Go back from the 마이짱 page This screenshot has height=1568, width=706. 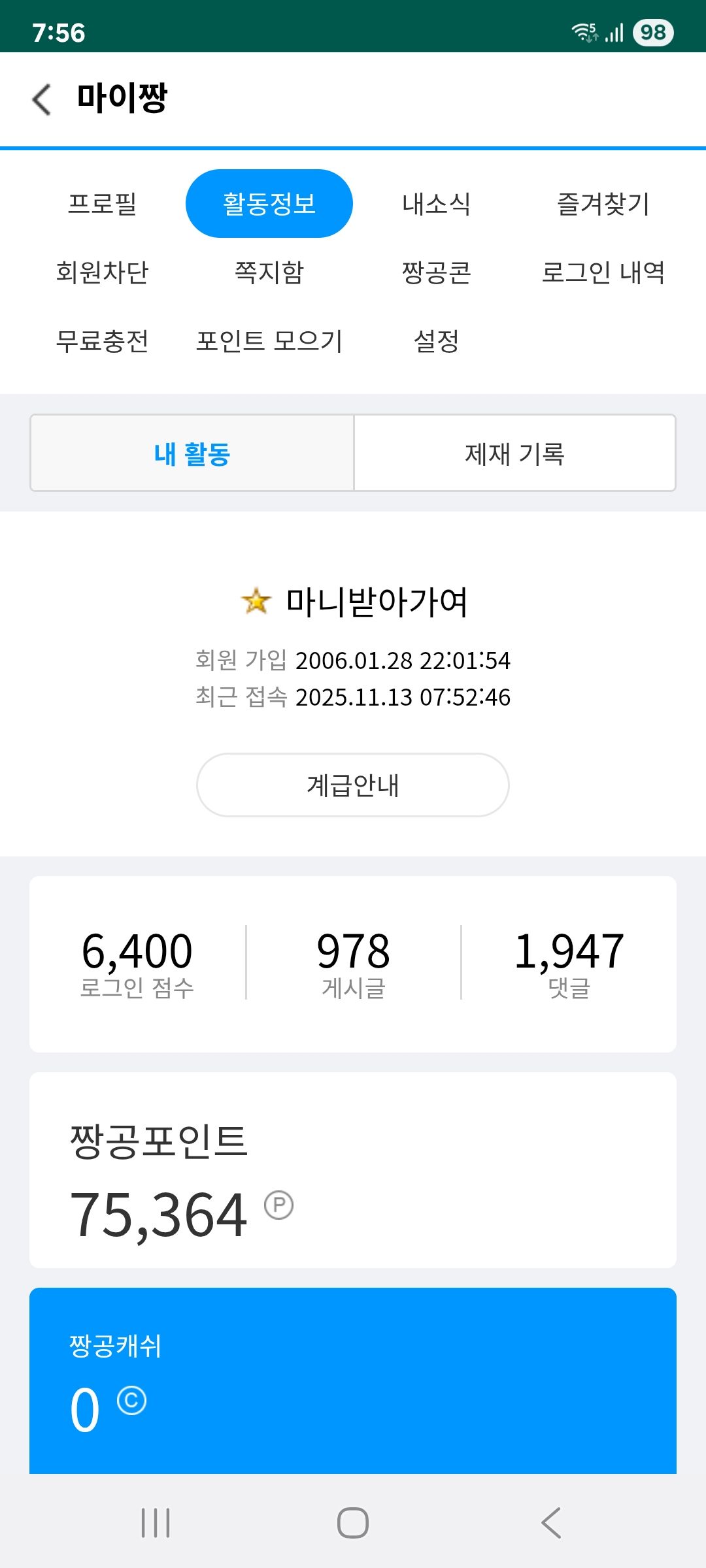click(x=42, y=99)
